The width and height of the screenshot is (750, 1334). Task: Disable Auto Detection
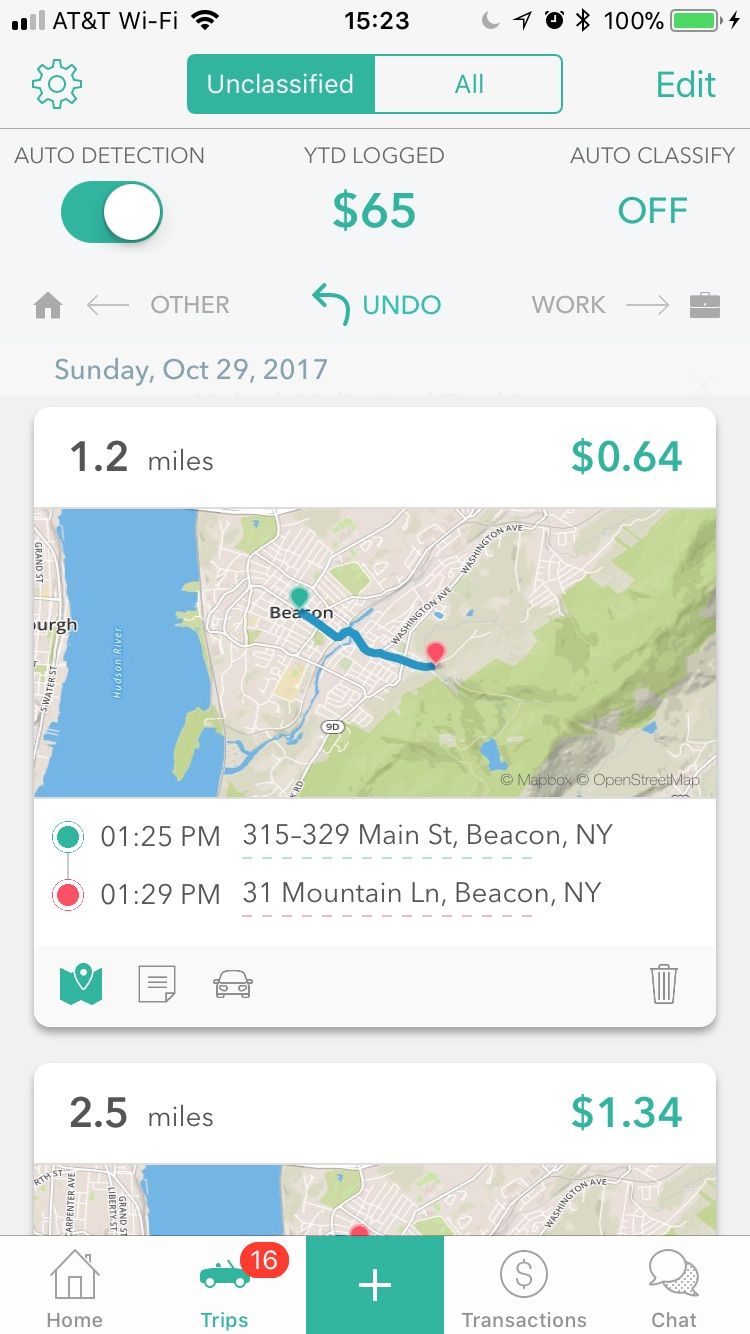pos(111,211)
